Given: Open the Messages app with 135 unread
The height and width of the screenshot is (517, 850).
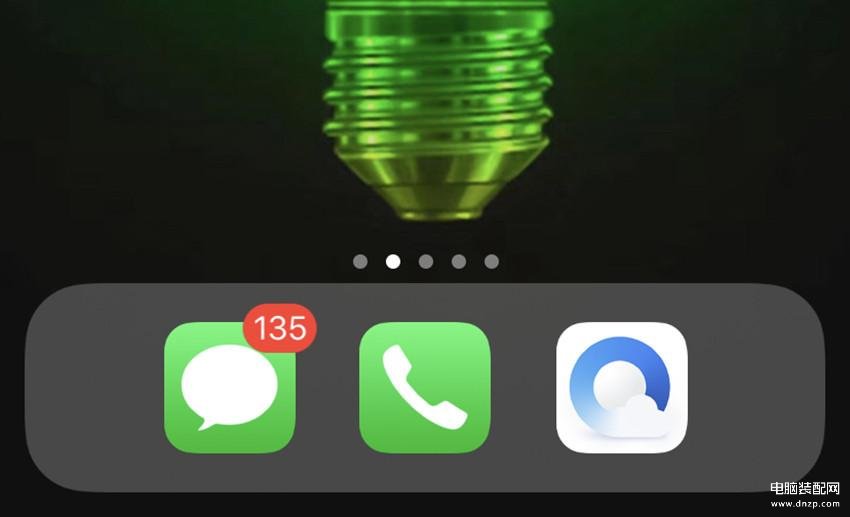Looking at the screenshot, I should [x=230, y=388].
